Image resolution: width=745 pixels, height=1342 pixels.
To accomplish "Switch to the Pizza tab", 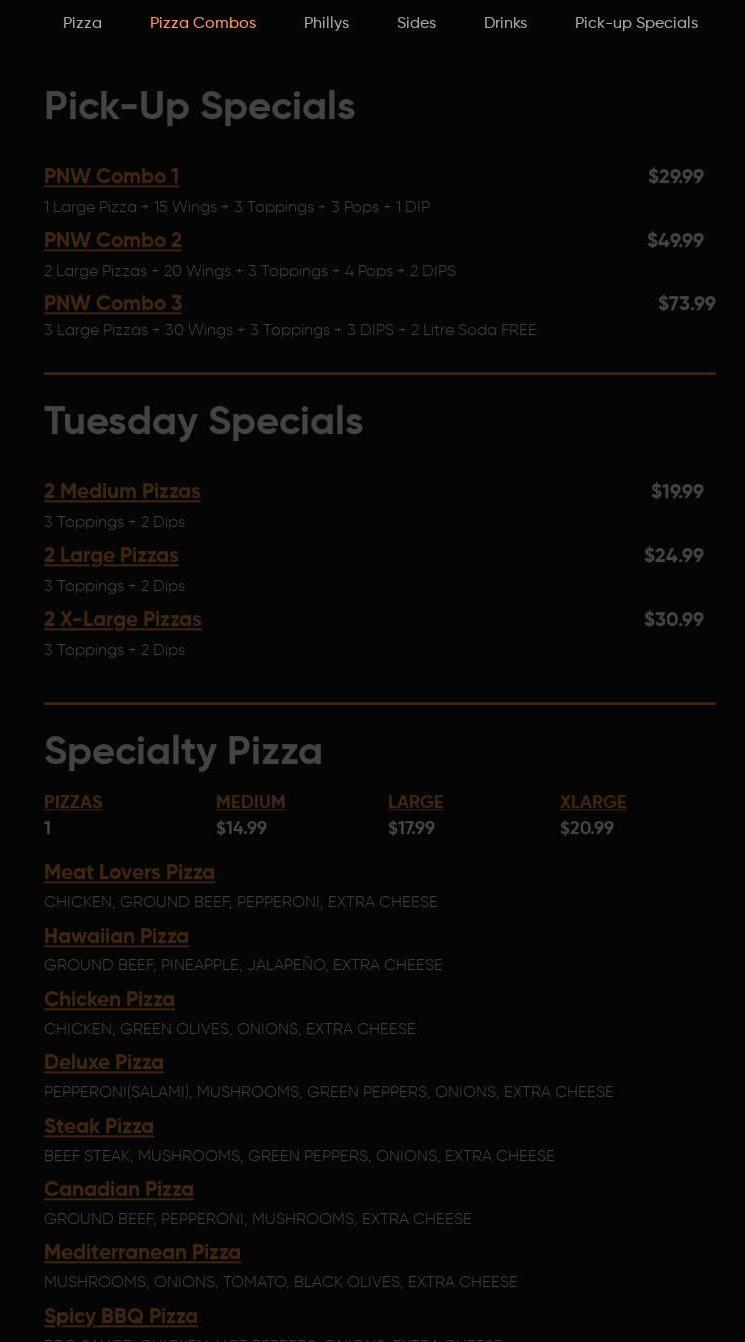I will point(82,23).
